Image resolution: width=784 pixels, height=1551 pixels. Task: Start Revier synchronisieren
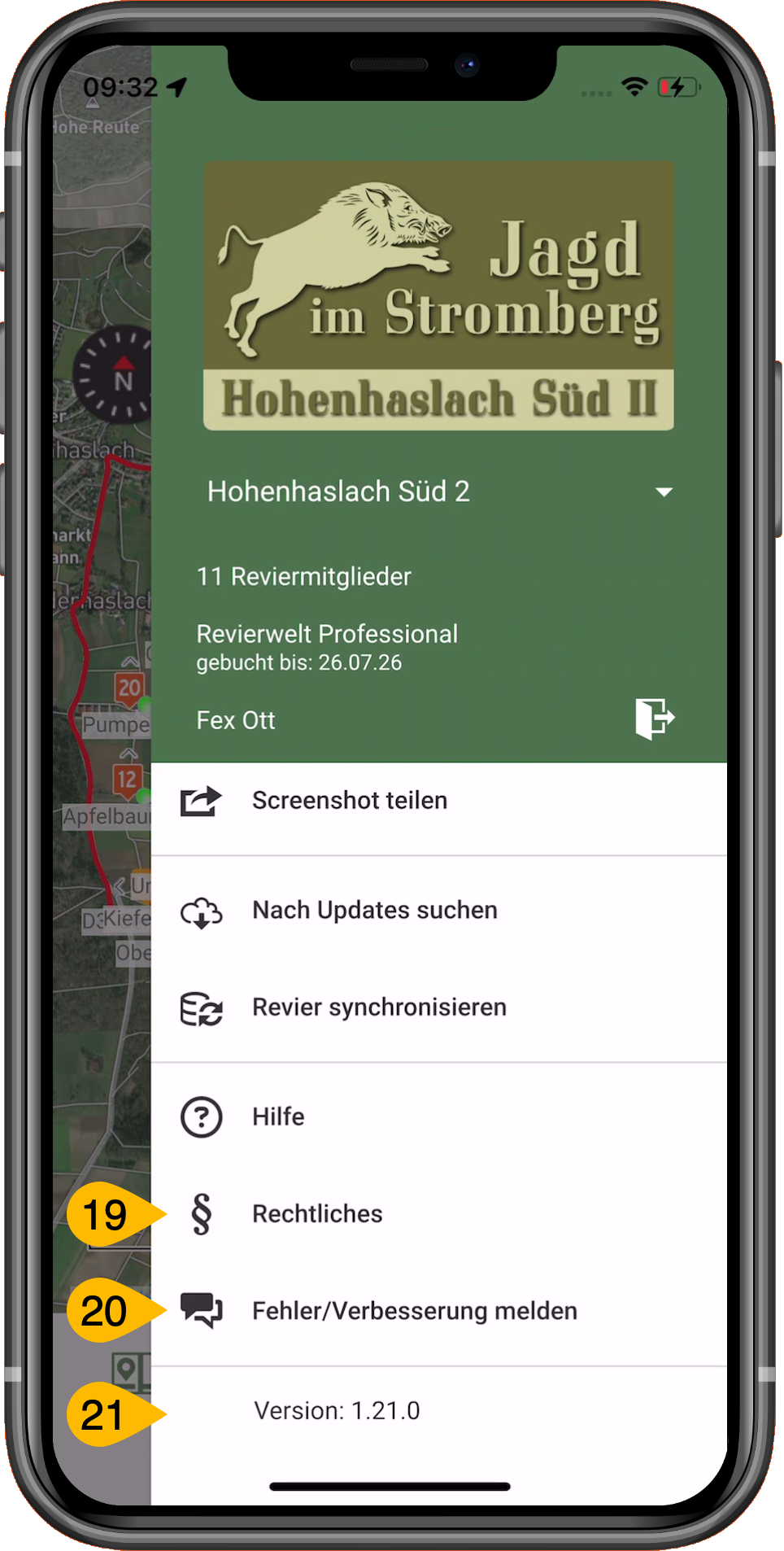(439, 1007)
